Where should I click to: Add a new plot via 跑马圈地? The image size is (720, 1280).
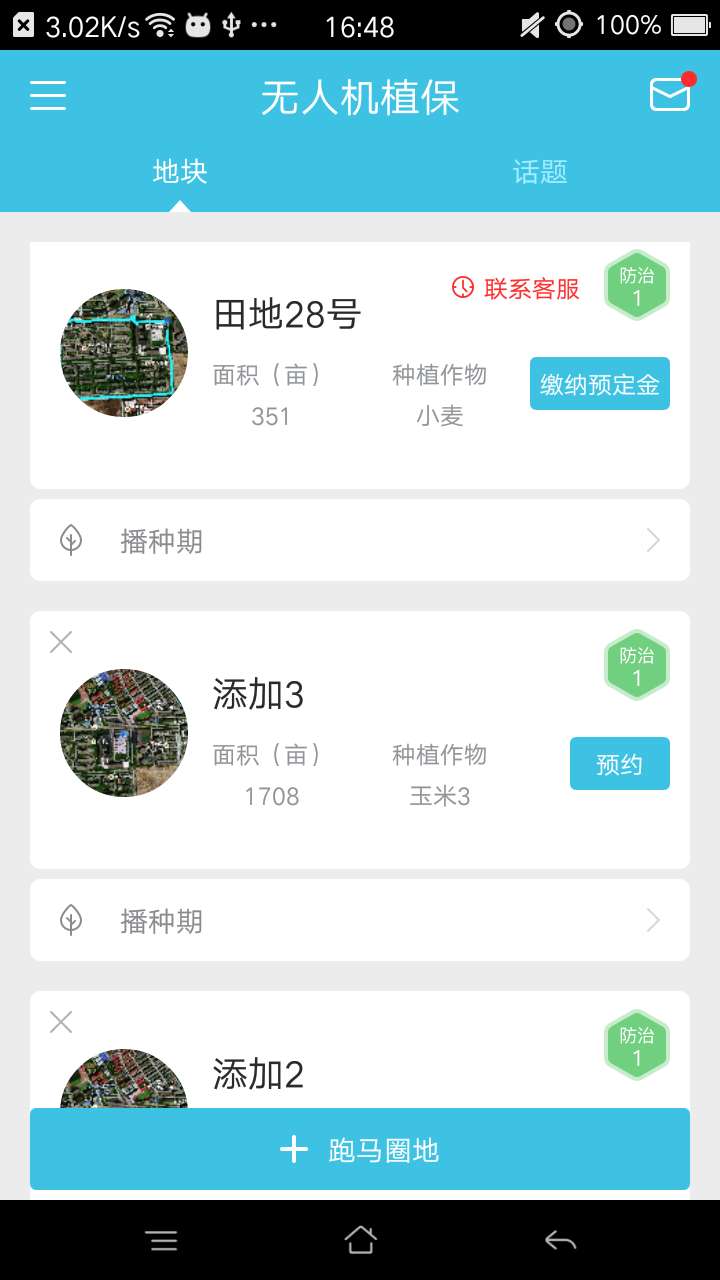coord(360,1150)
